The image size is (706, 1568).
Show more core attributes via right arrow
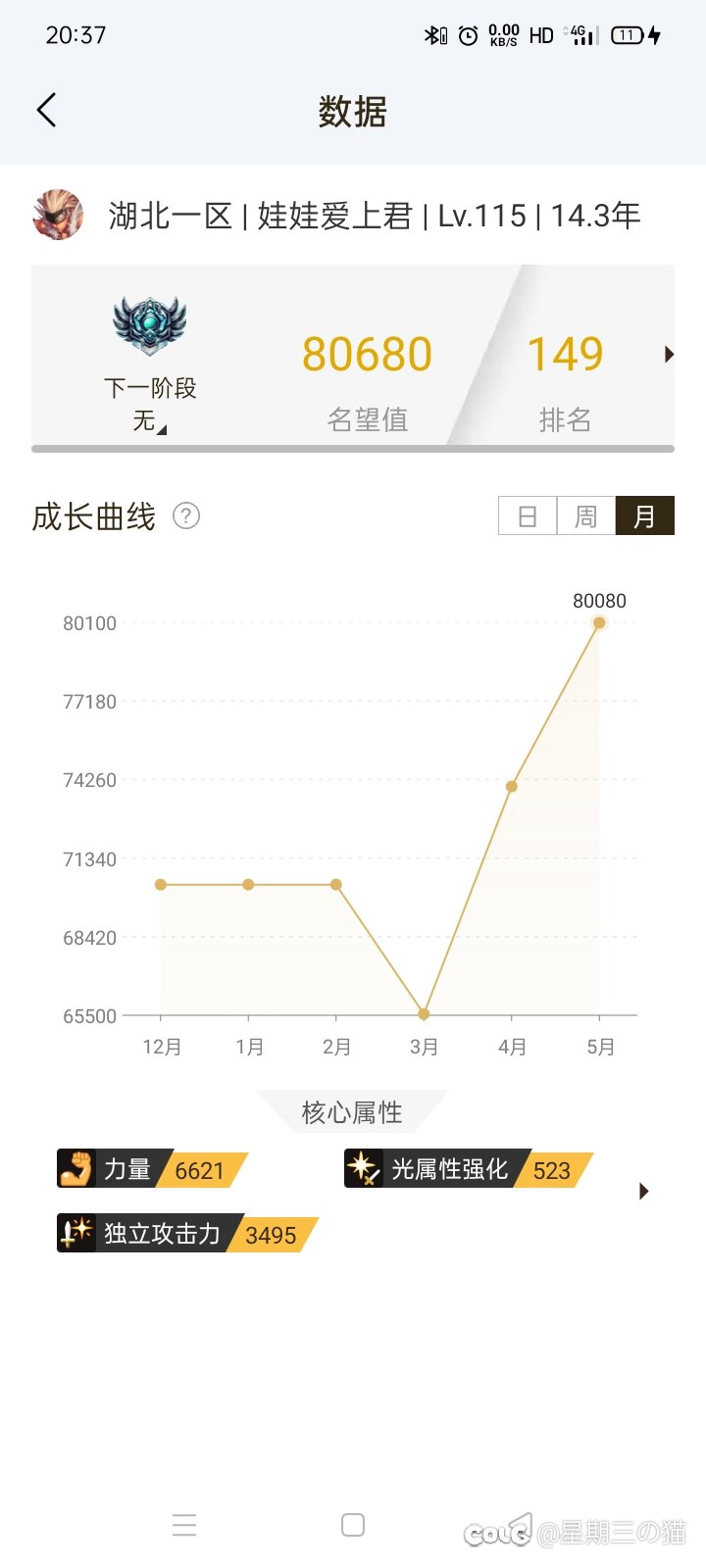coord(644,1192)
